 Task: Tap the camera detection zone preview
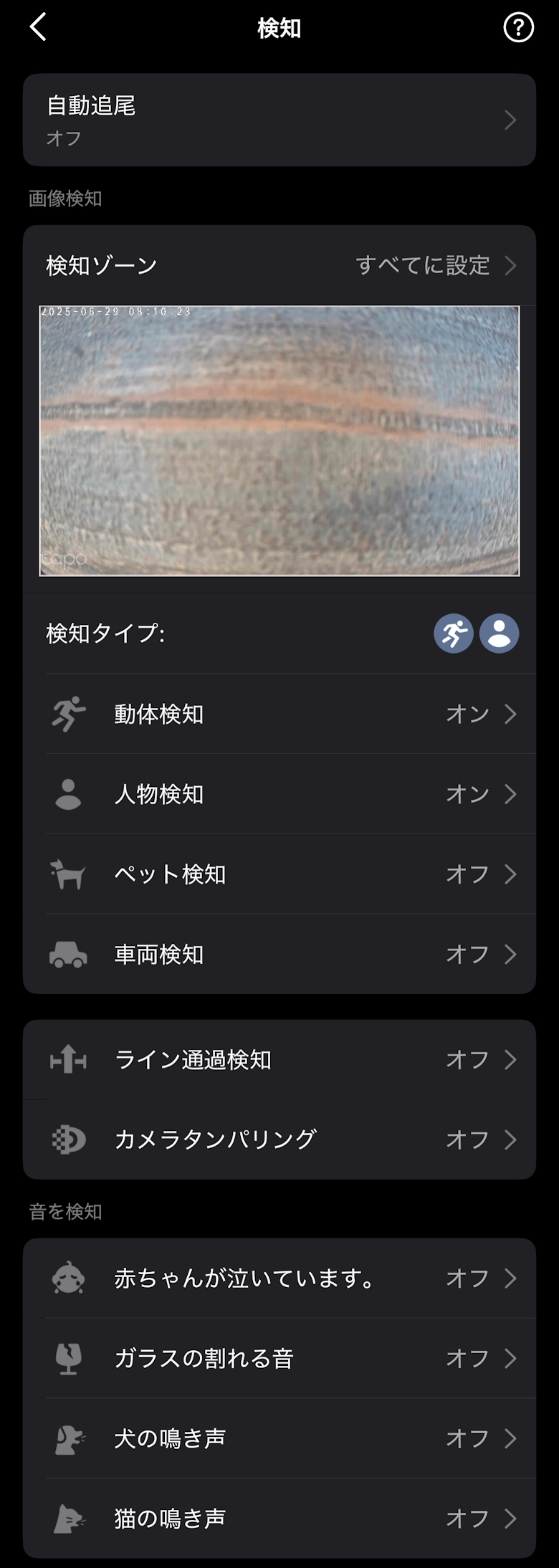279,441
